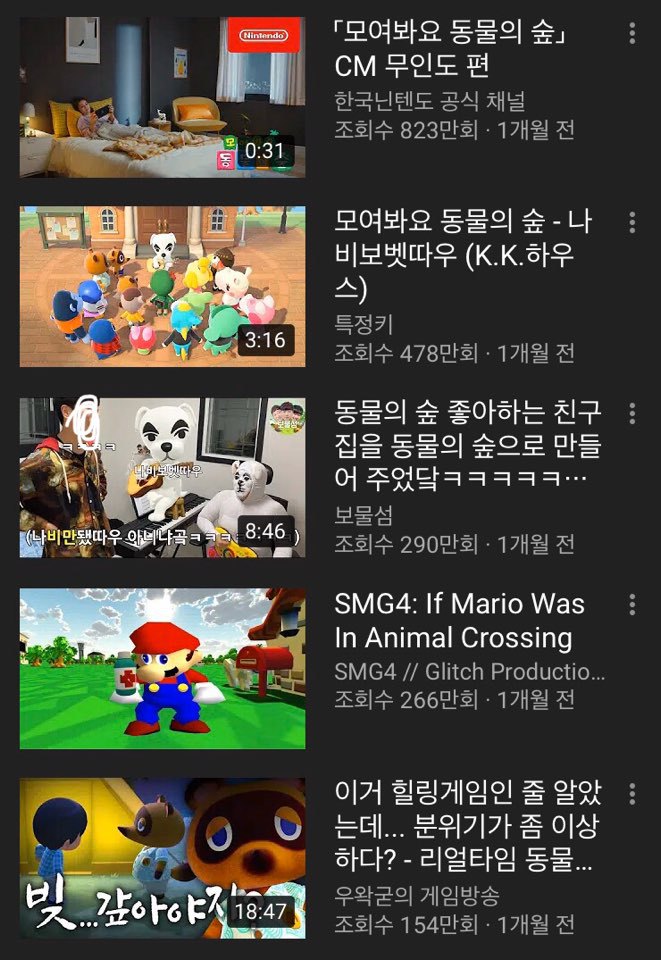Play the 우왁굳의 게임방송 힐링게임 video
Viewport: 661px width, 960px height.
click(x=162, y=858)
